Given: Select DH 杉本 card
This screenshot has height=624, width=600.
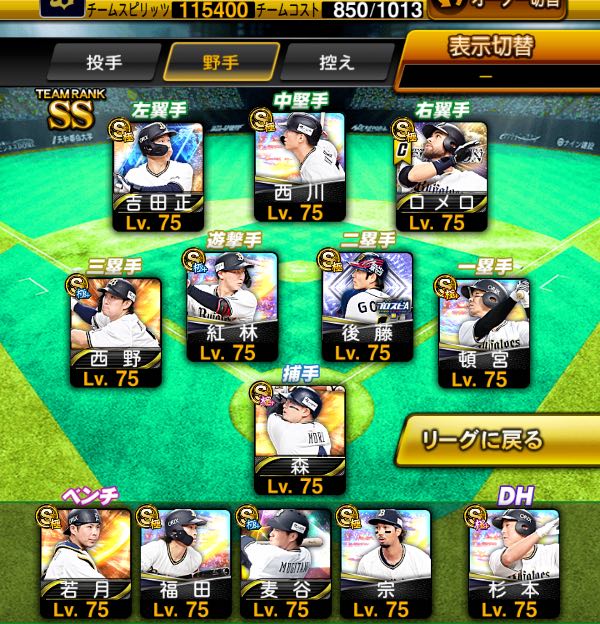Looking at the screenshot, I should tap(514, 564).
